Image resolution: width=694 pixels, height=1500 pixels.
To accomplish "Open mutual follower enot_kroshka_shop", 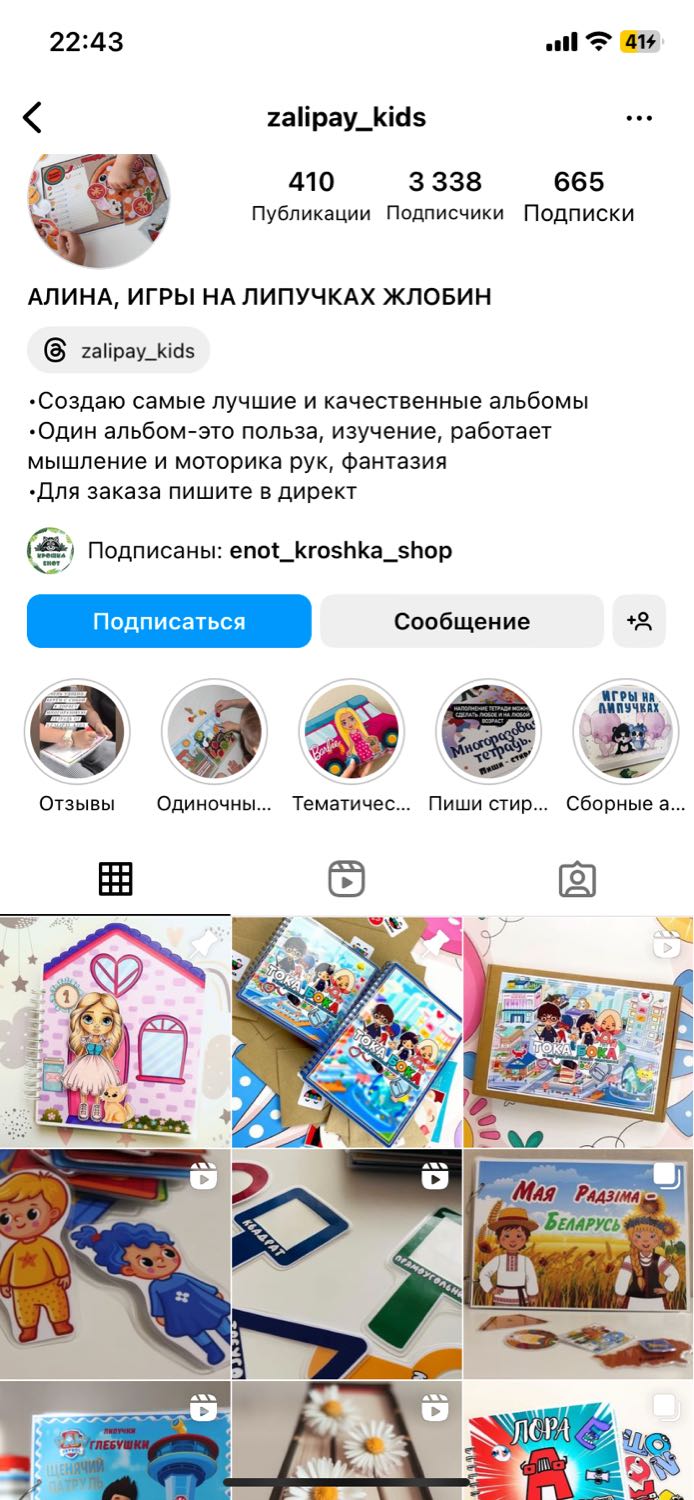I will pos(340,551).
